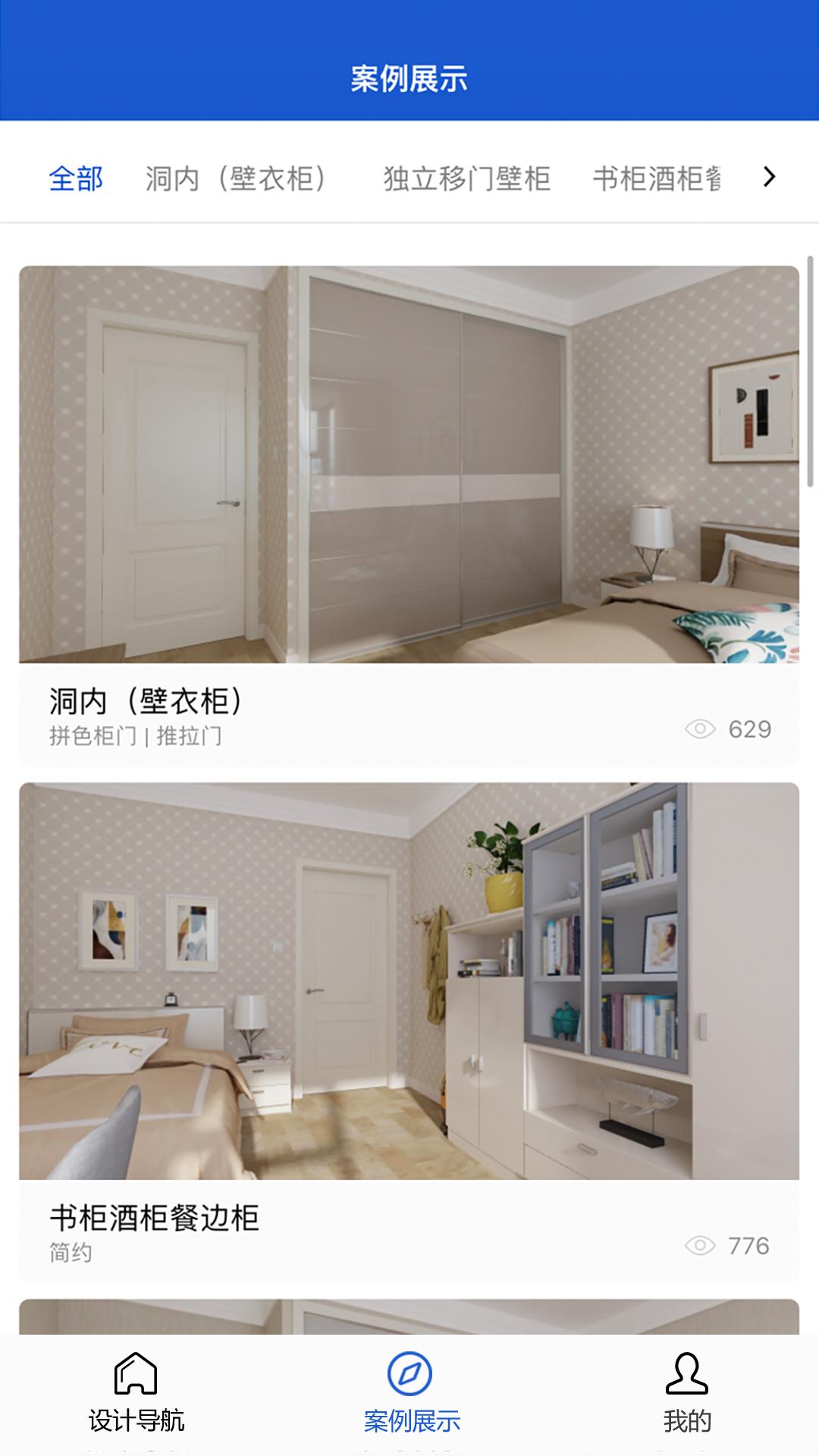The width and height of the screenshot is (819, 1456).
Task: Show the 独立移门壁柜 category
Action: (x=466, y=179)
